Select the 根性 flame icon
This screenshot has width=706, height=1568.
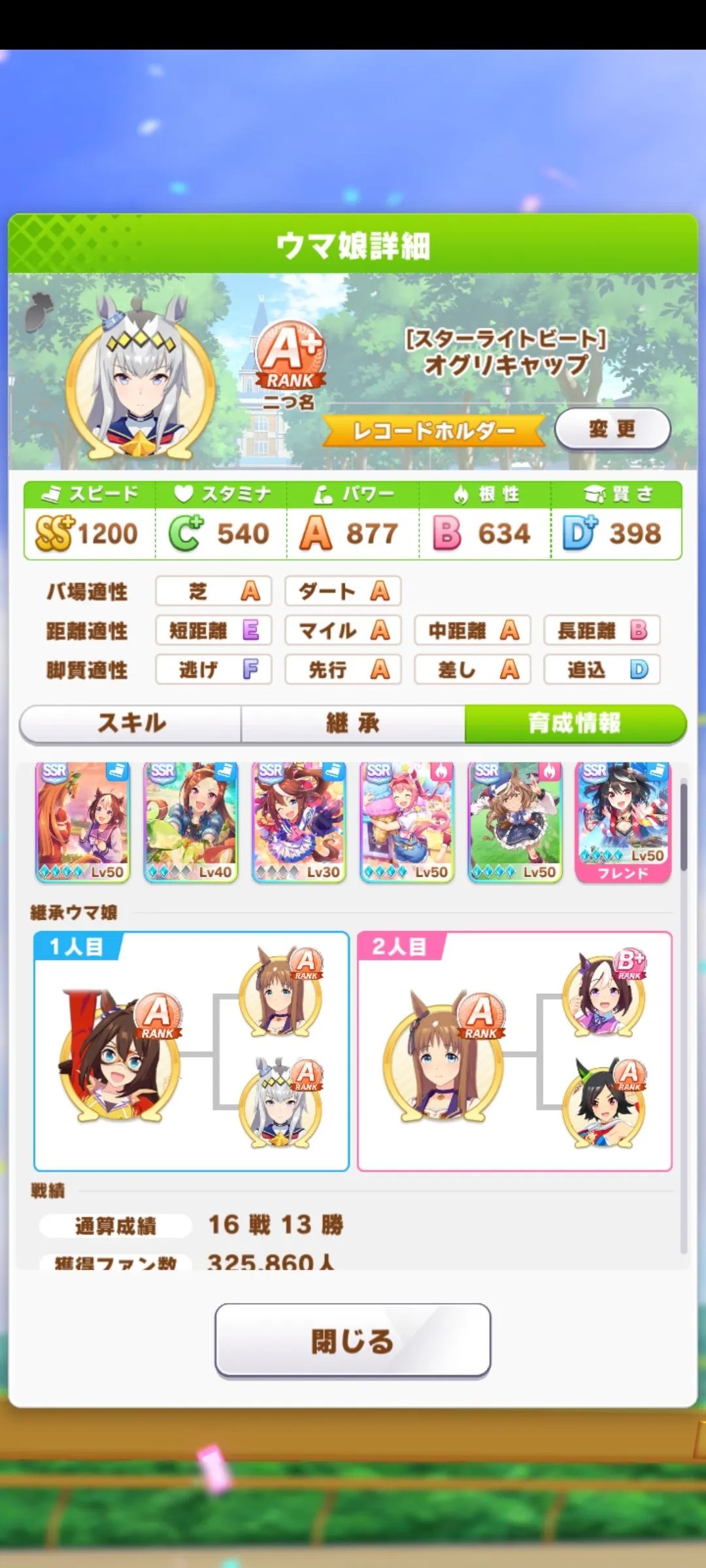462,495
